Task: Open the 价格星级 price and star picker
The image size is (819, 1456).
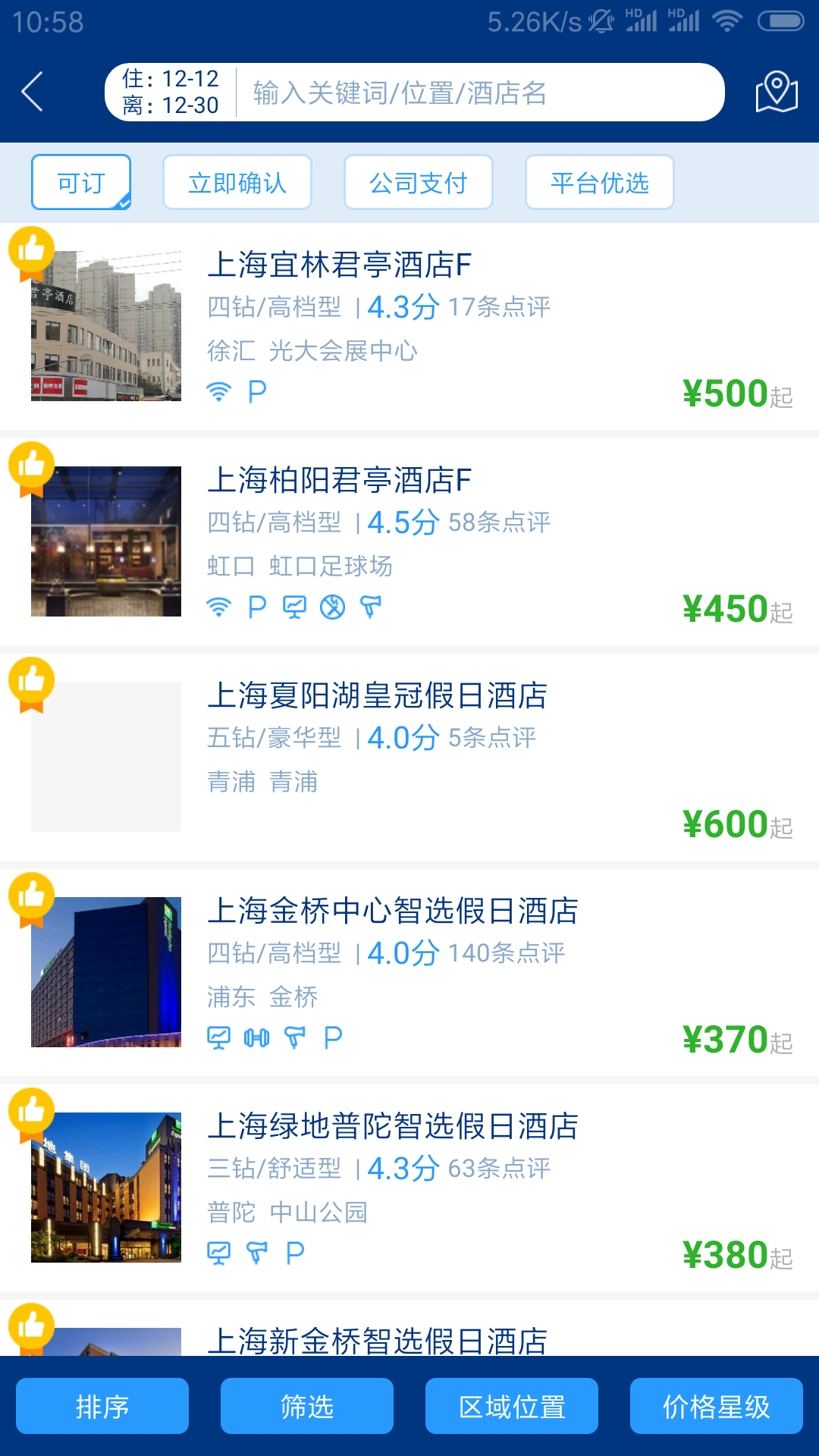Action: pyautogui.click(x=716, y=1406)
